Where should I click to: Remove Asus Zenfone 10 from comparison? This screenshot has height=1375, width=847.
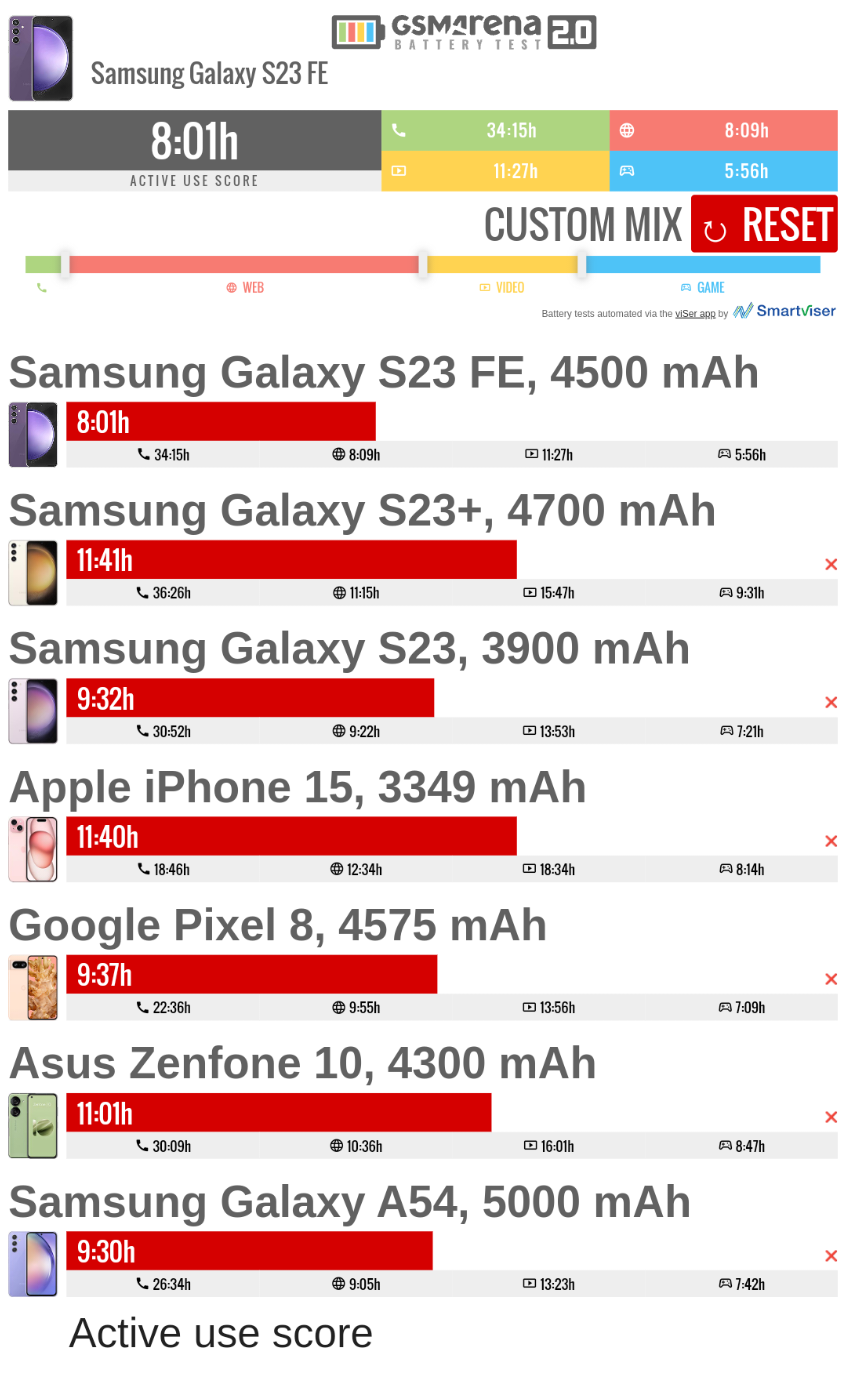[x=831, y=1117]
